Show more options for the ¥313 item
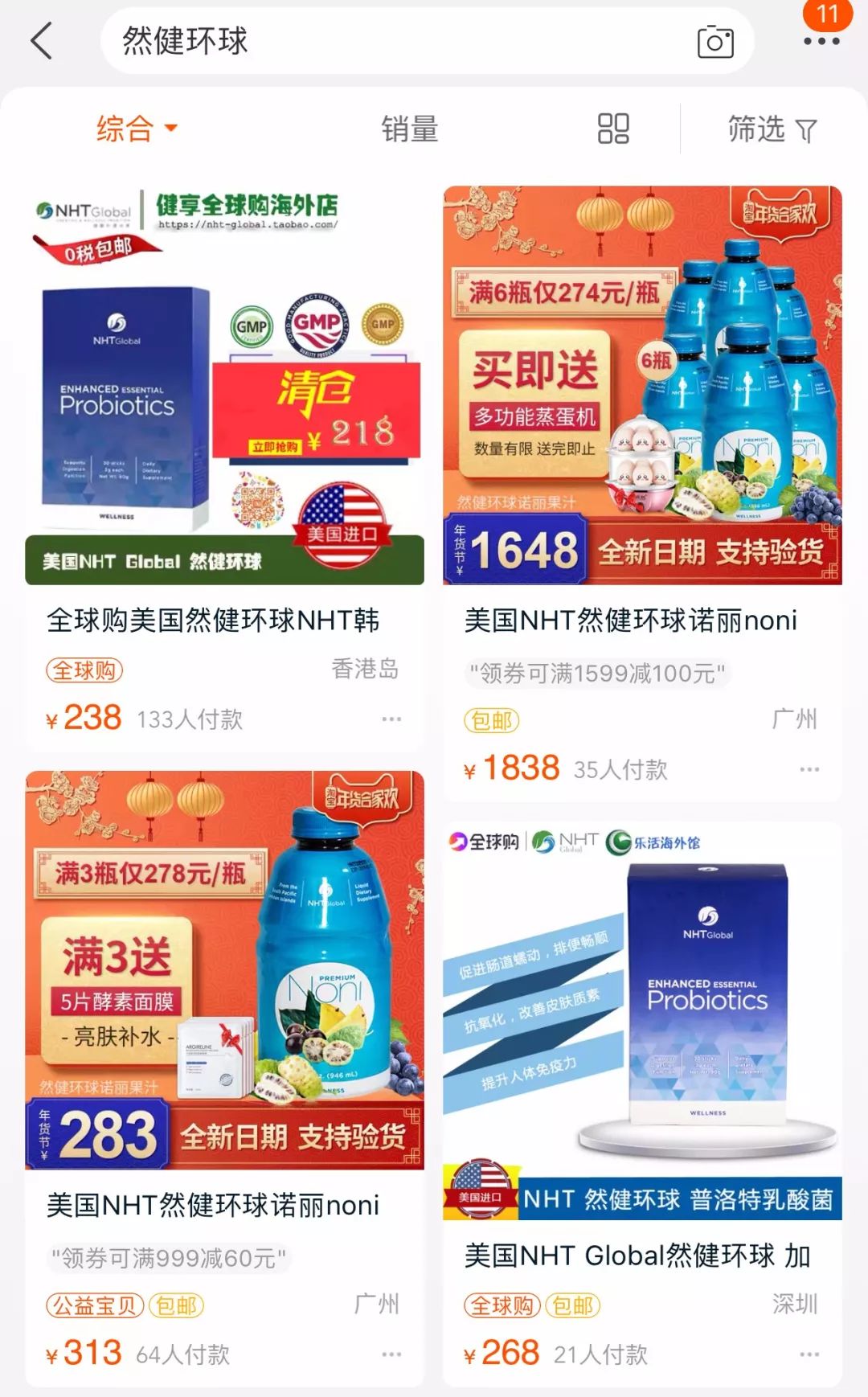868x1397 pixels. click(391, 1354)
